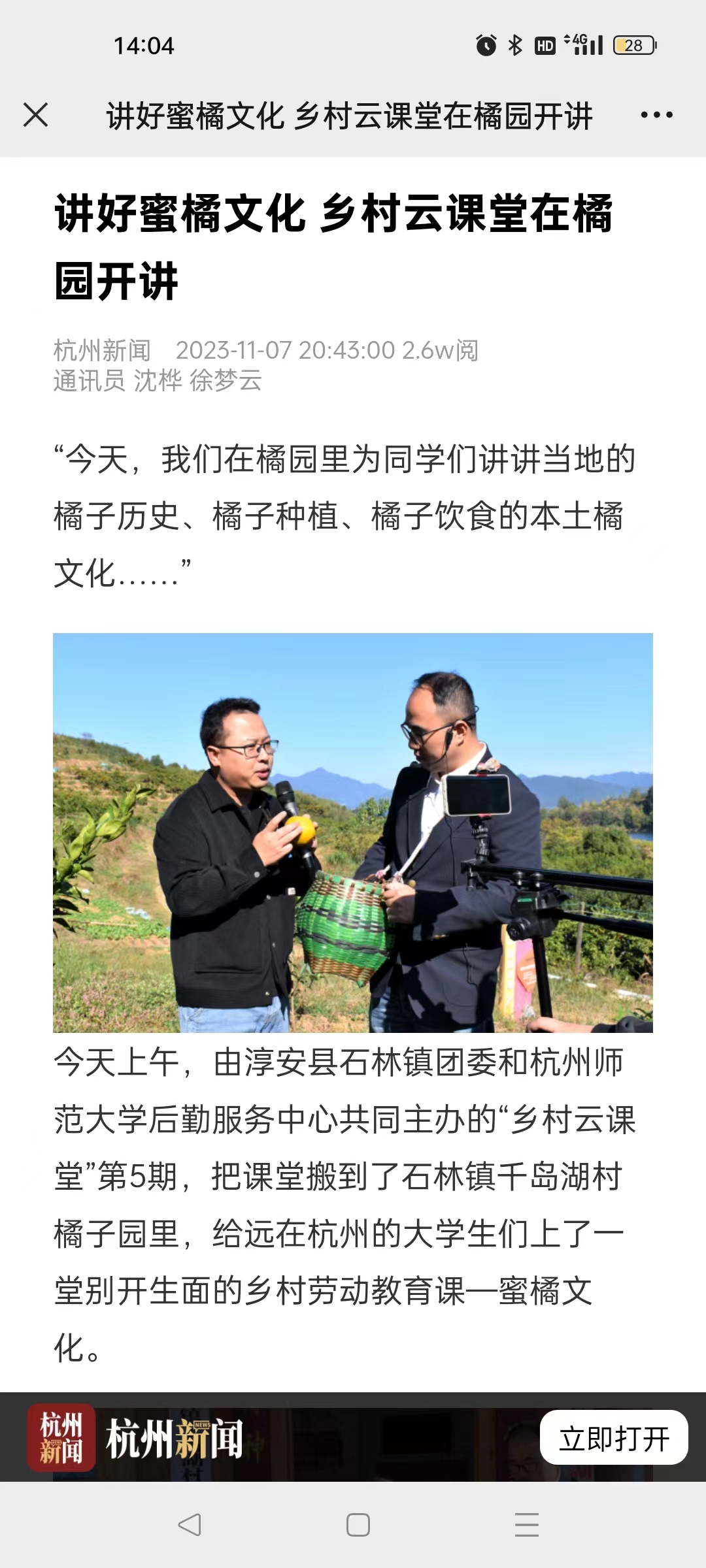
Task: Open the three-dot overflow menu
Action: pos(656,115)
